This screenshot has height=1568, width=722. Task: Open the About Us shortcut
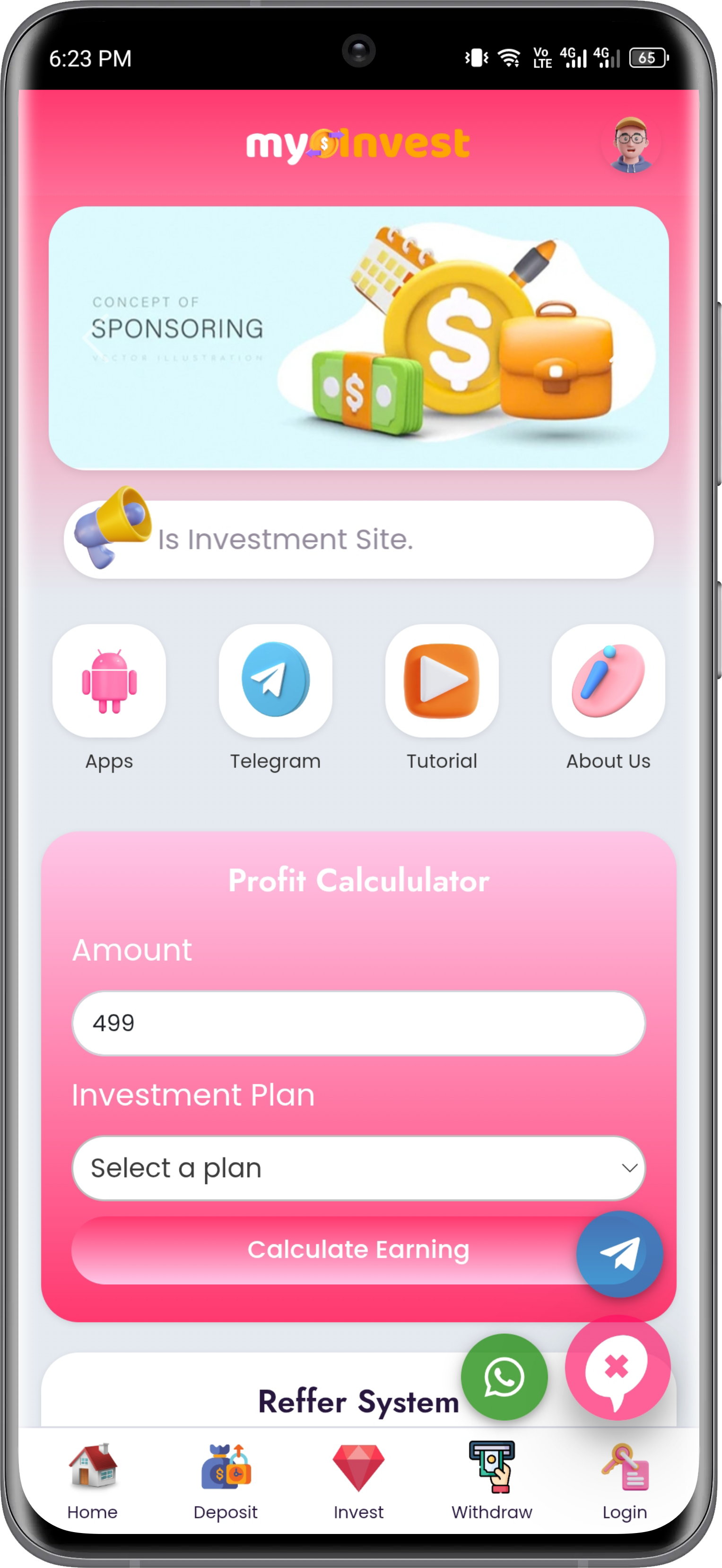click(608, 681)
